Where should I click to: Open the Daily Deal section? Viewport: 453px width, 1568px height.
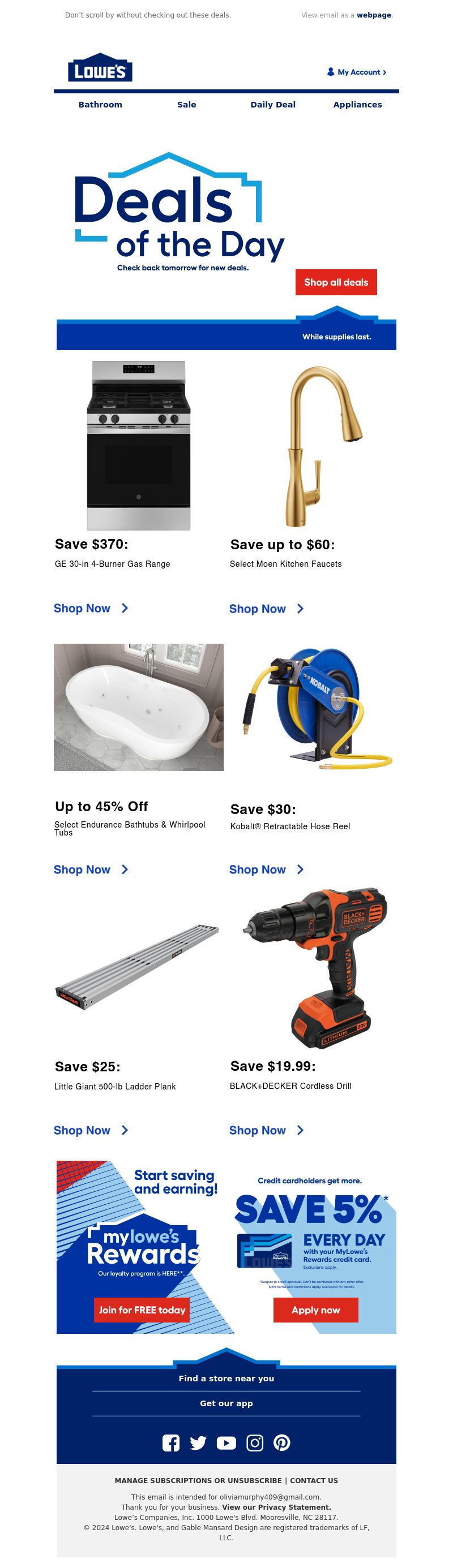(x=272, y=105)
